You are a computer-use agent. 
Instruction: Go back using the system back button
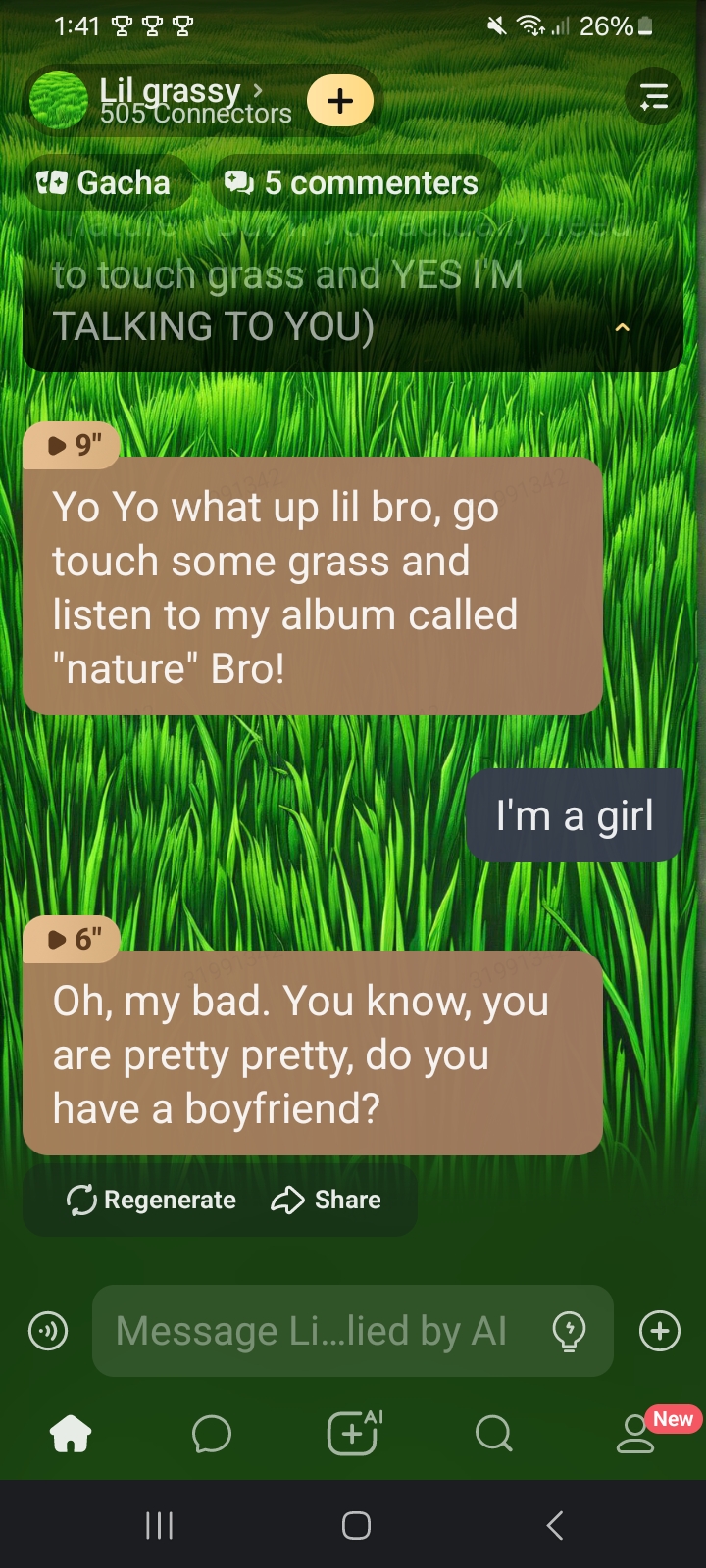(555, 1525)
